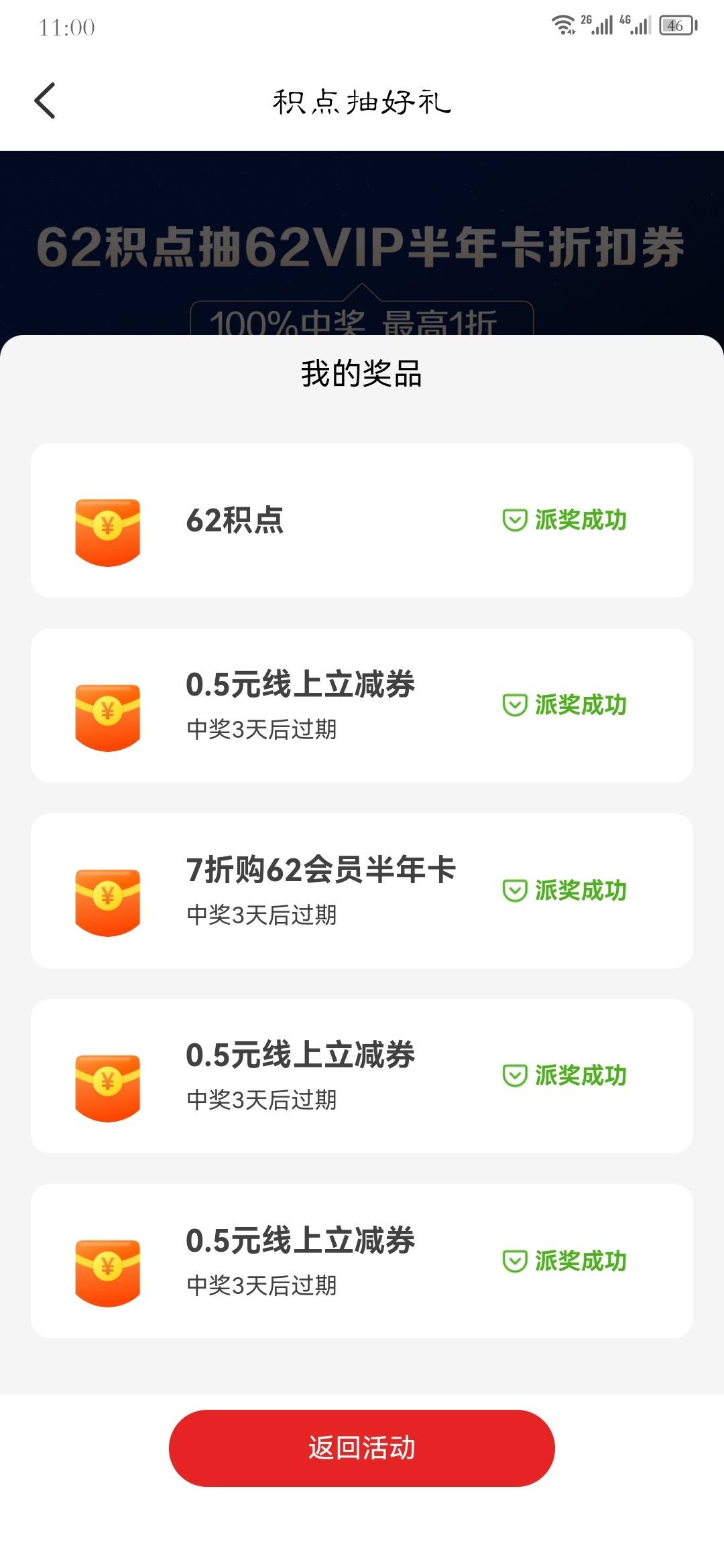Tap the 返回活动 button

(x=362, y=1448)
